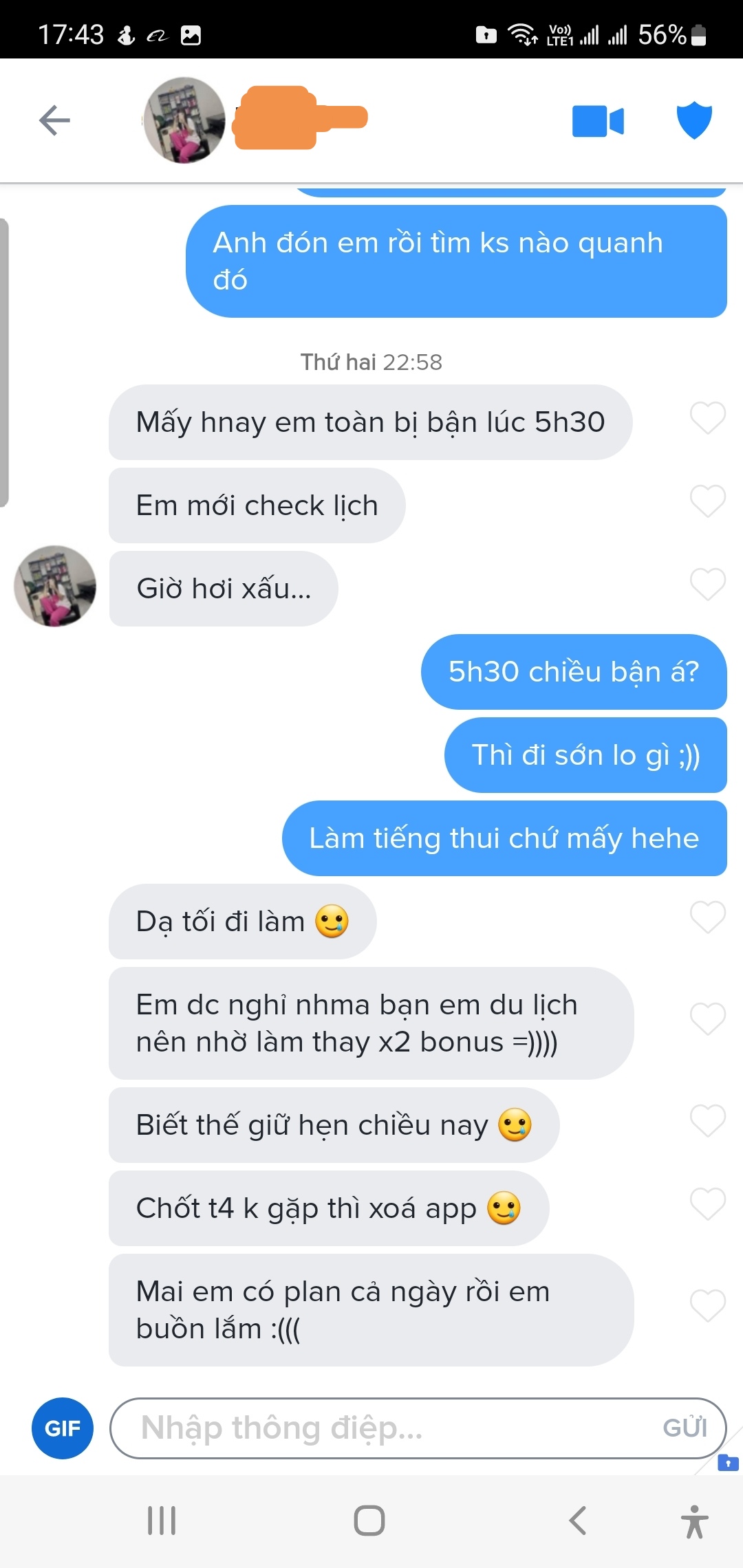The height and width of the screenshot is (1568, 743).
Task: Open the match's profile photo in header
Action: coord(184,120)
